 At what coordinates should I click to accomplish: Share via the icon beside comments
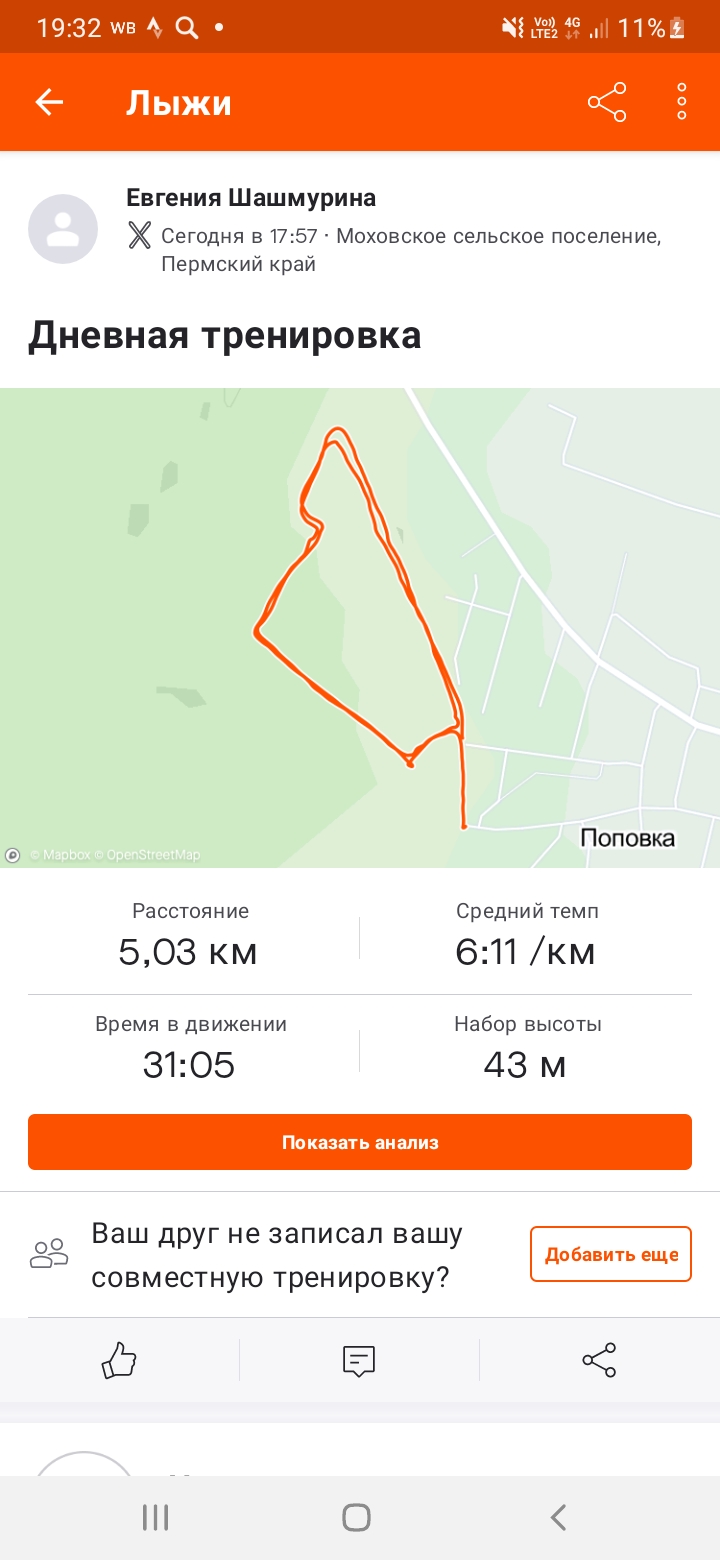click(599, 1360)
